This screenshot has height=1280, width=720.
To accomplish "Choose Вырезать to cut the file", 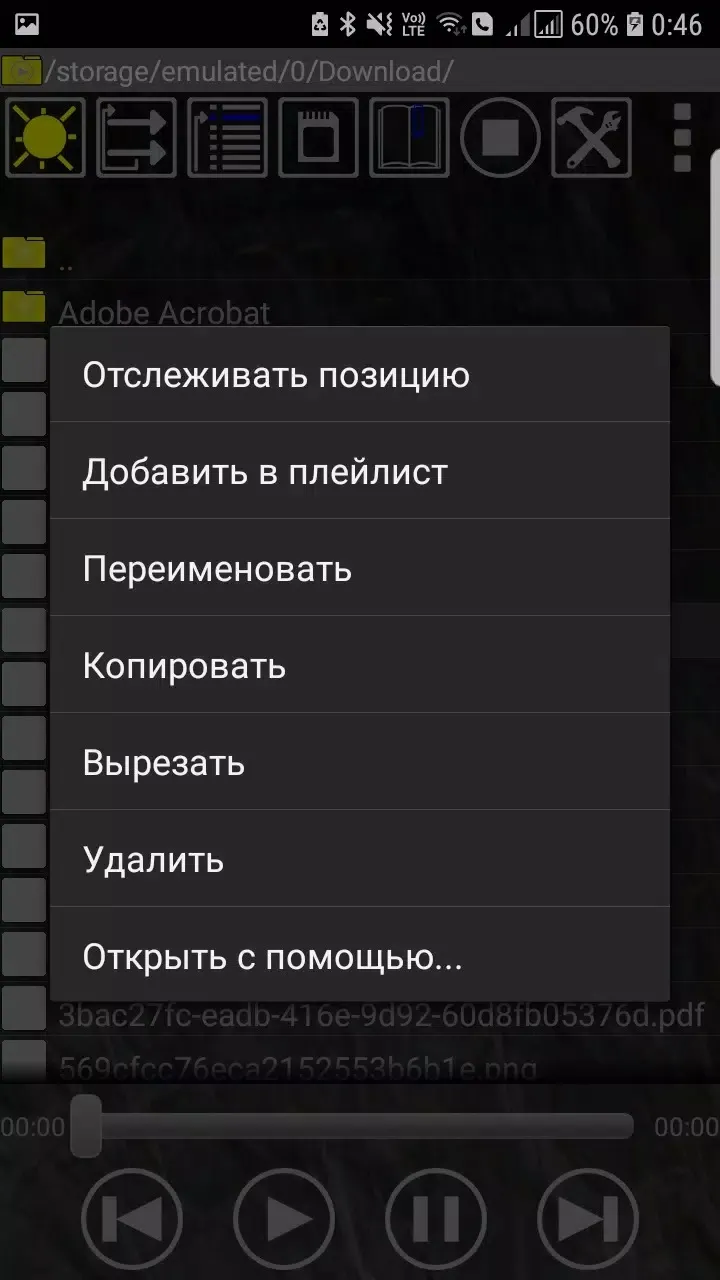I will pyautogui.click(x=360, y=762).
